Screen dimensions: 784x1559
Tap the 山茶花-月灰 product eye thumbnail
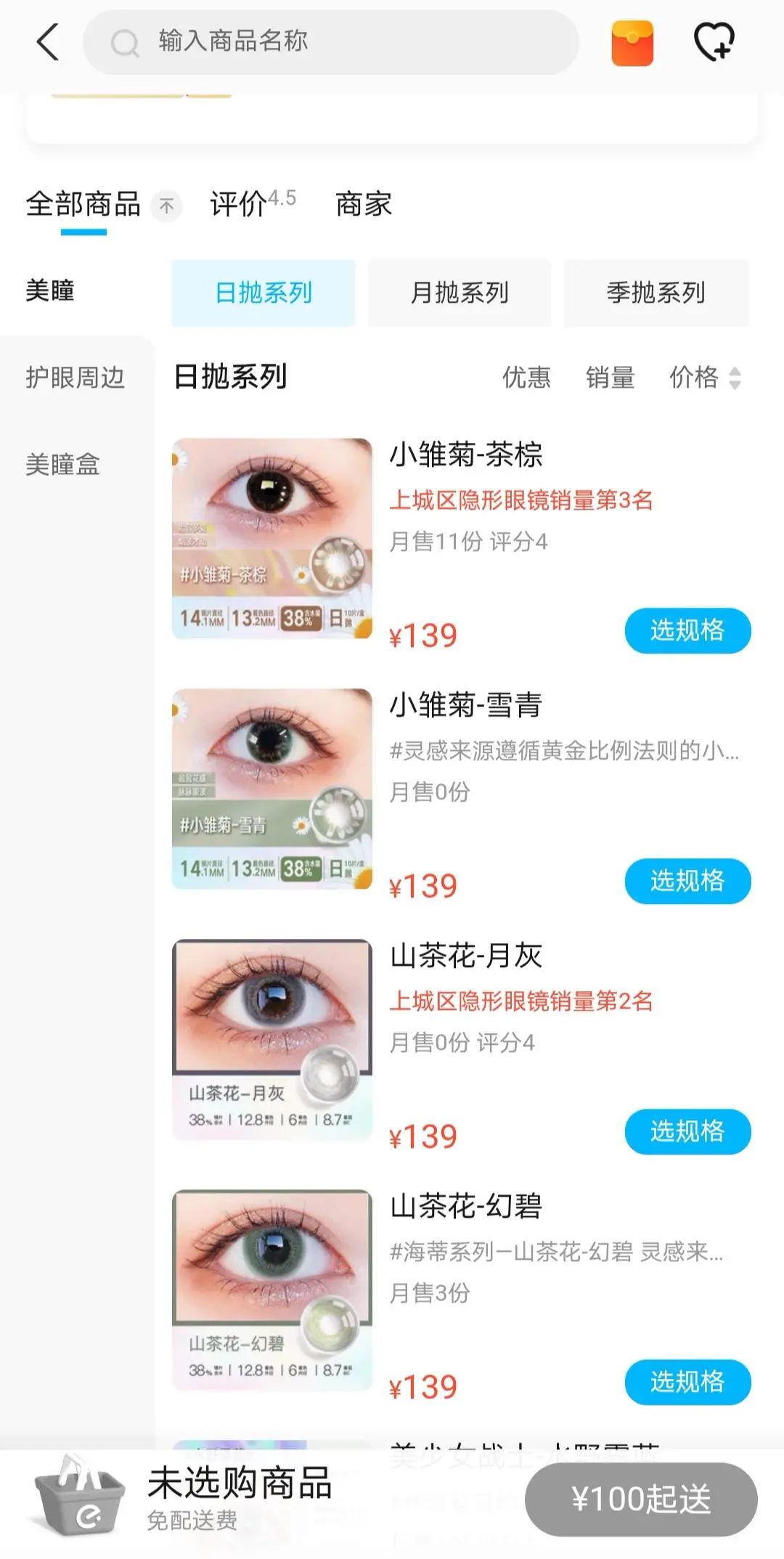(271, 1038)
